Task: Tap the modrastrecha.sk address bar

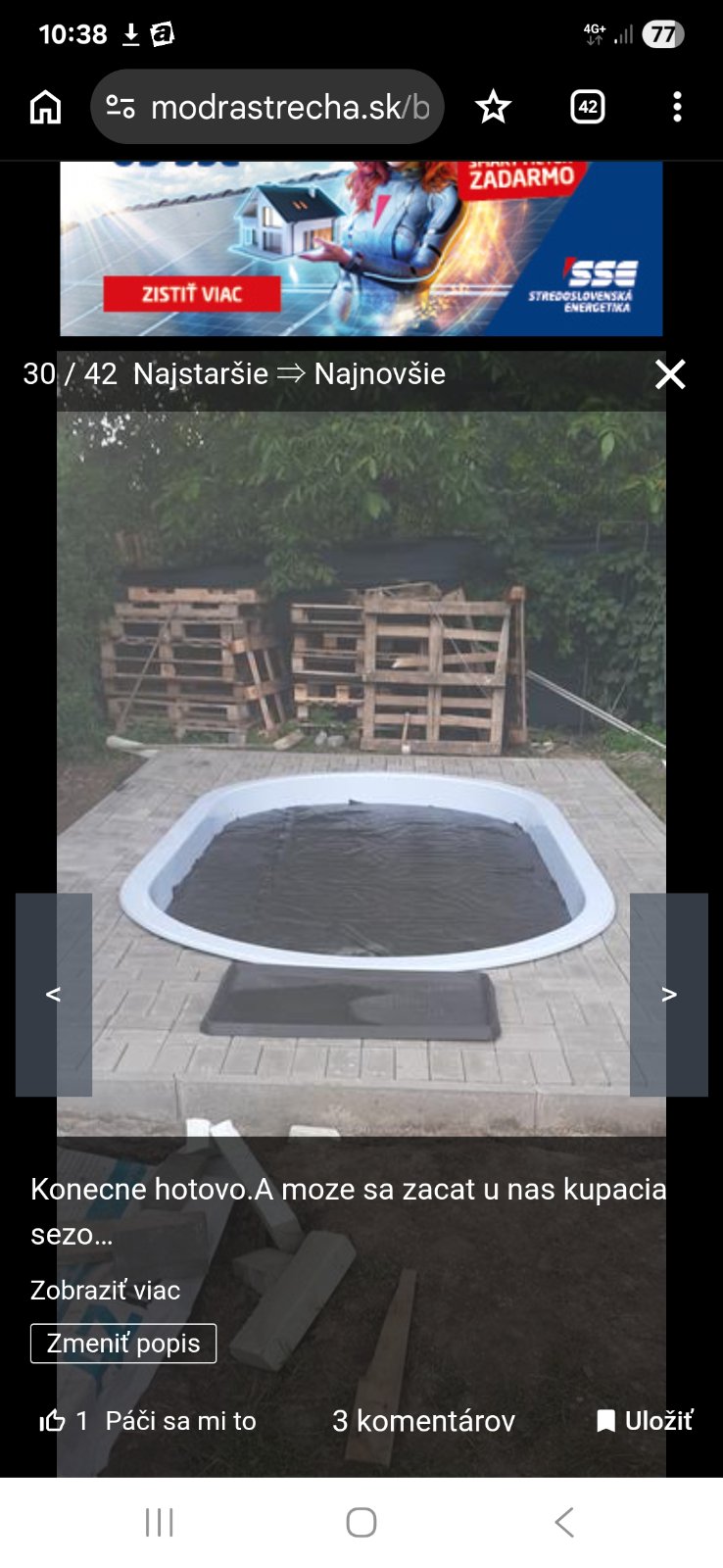Action: (x=284, y=107)
